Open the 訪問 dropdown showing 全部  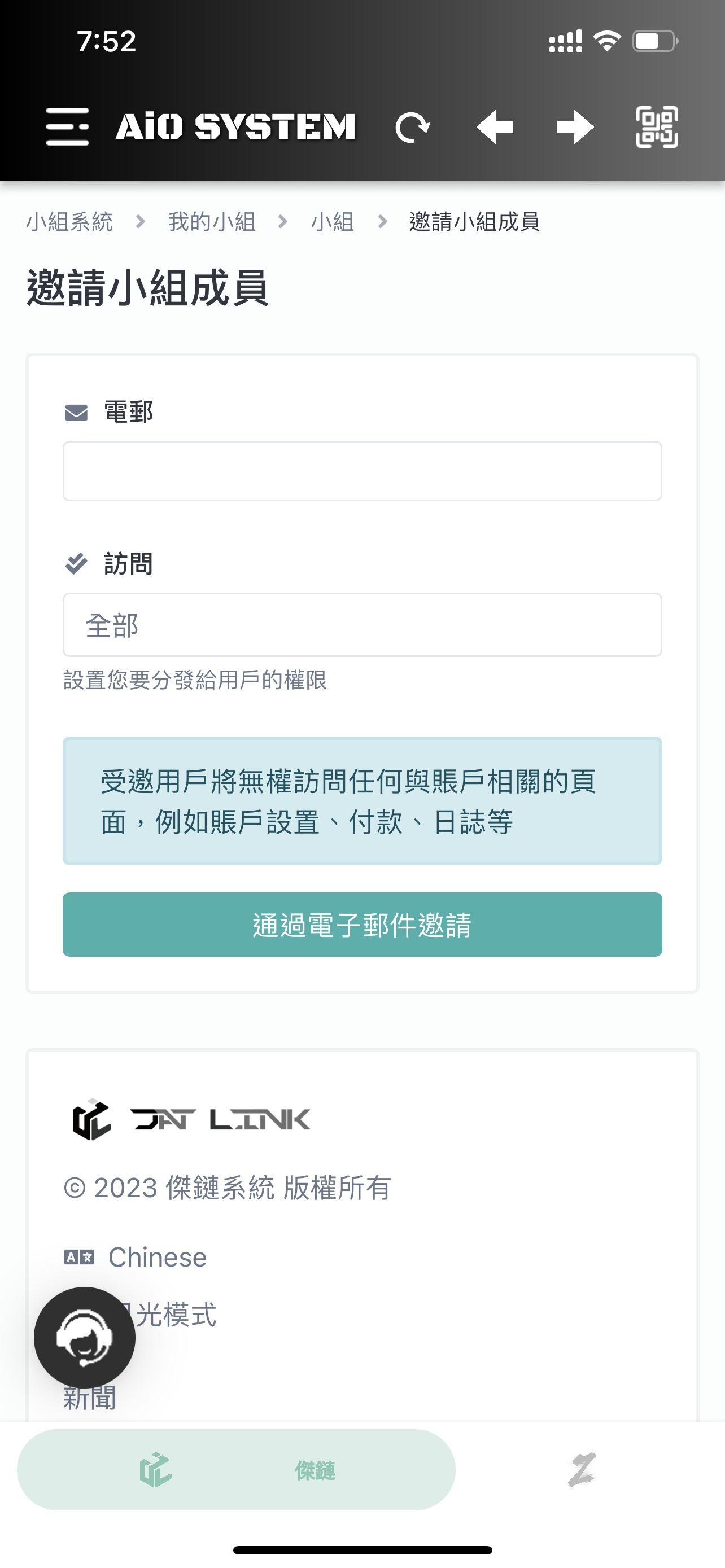(x=362, y=625)
